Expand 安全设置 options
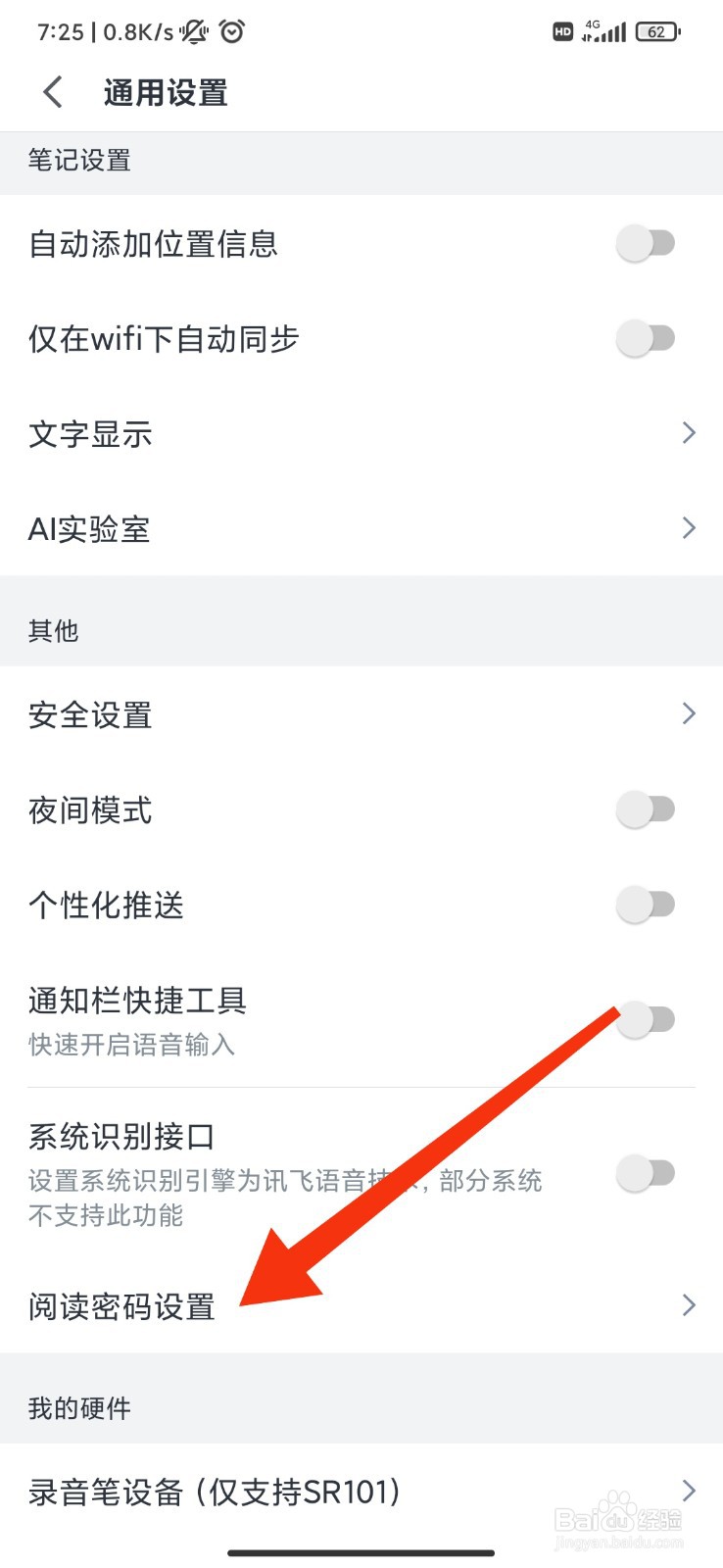 688,713
